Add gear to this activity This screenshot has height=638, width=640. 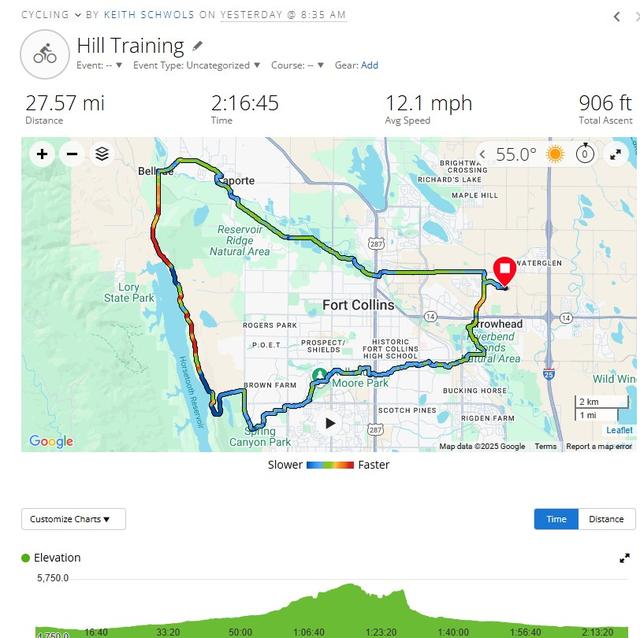(369, 65)
